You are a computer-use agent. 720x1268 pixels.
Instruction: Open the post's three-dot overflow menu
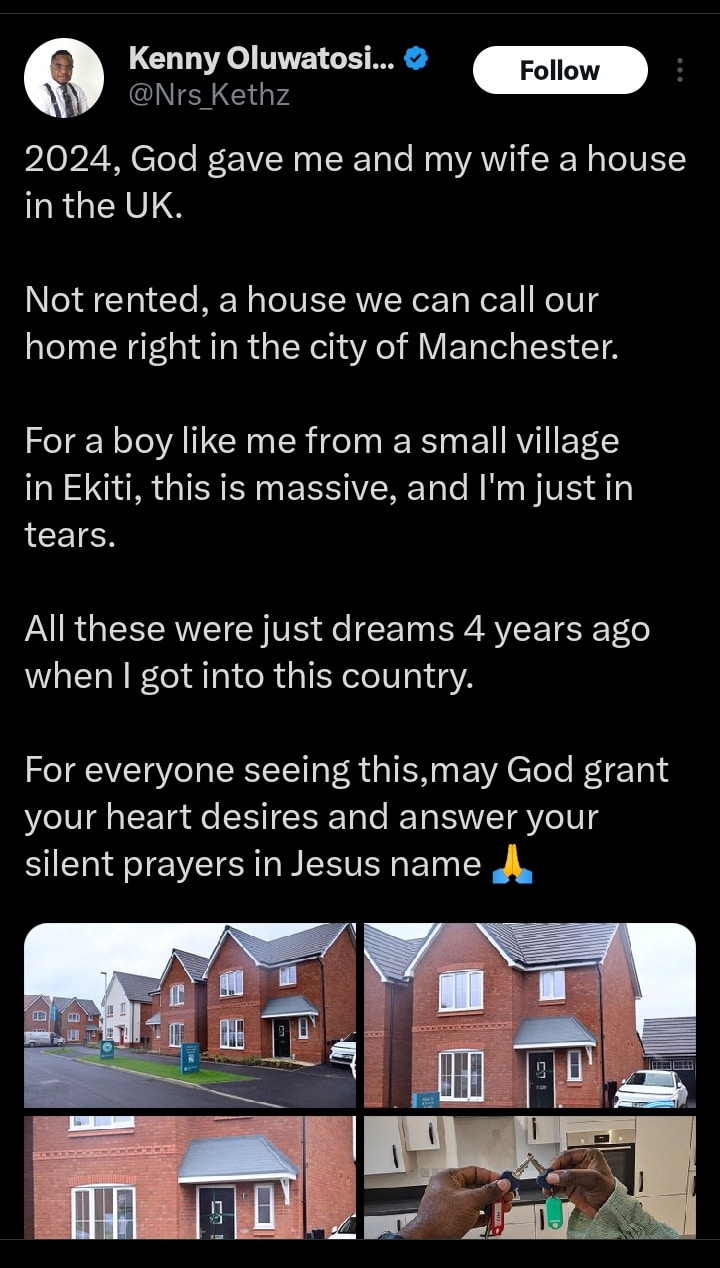click(x=680, y=70)
